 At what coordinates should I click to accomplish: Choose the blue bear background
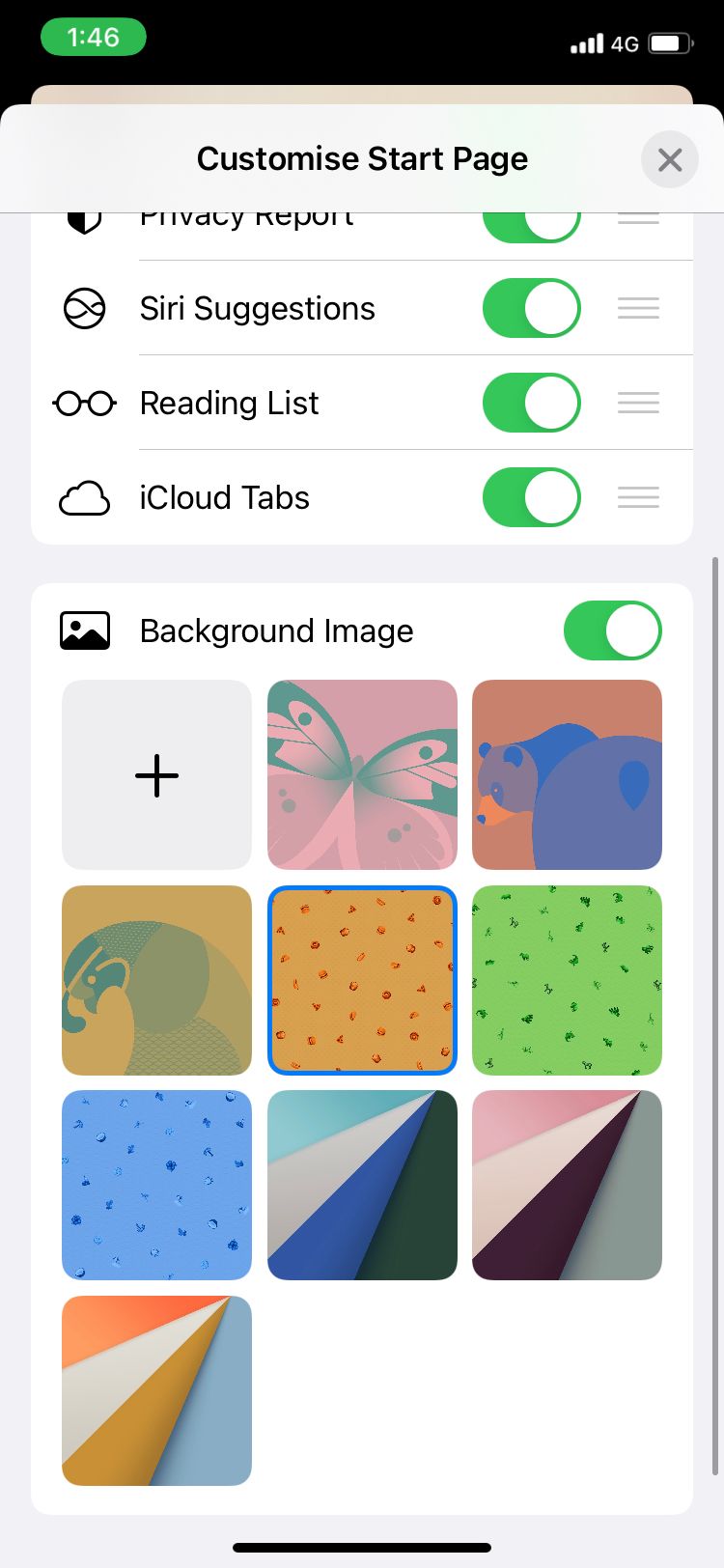pos(567,775)
